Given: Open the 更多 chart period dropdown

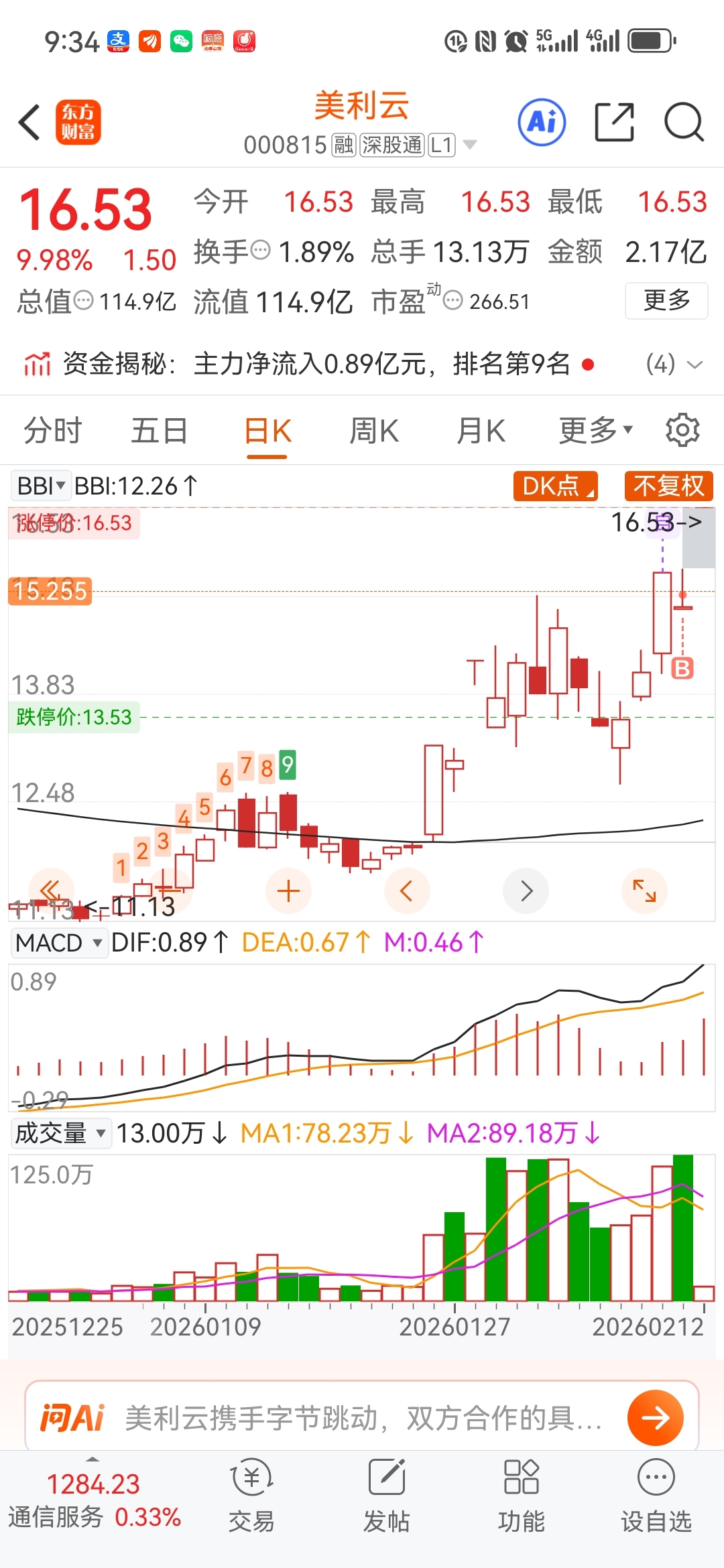Looking at the screenshot, I should (595, 430).
